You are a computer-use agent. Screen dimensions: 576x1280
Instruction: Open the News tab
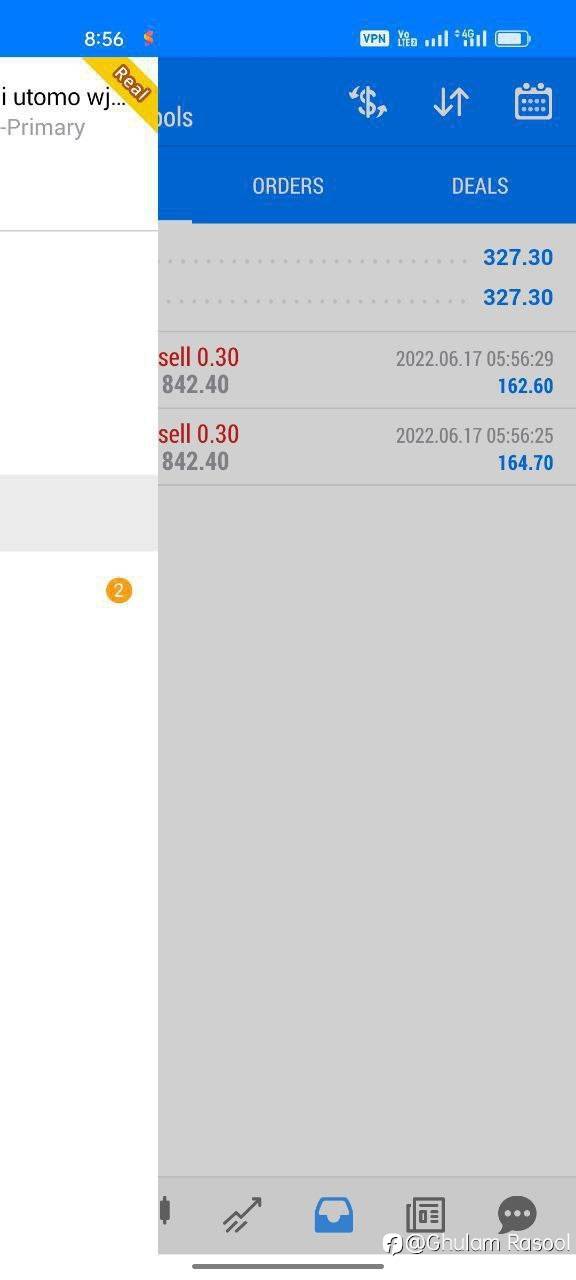click(425, 1215)
